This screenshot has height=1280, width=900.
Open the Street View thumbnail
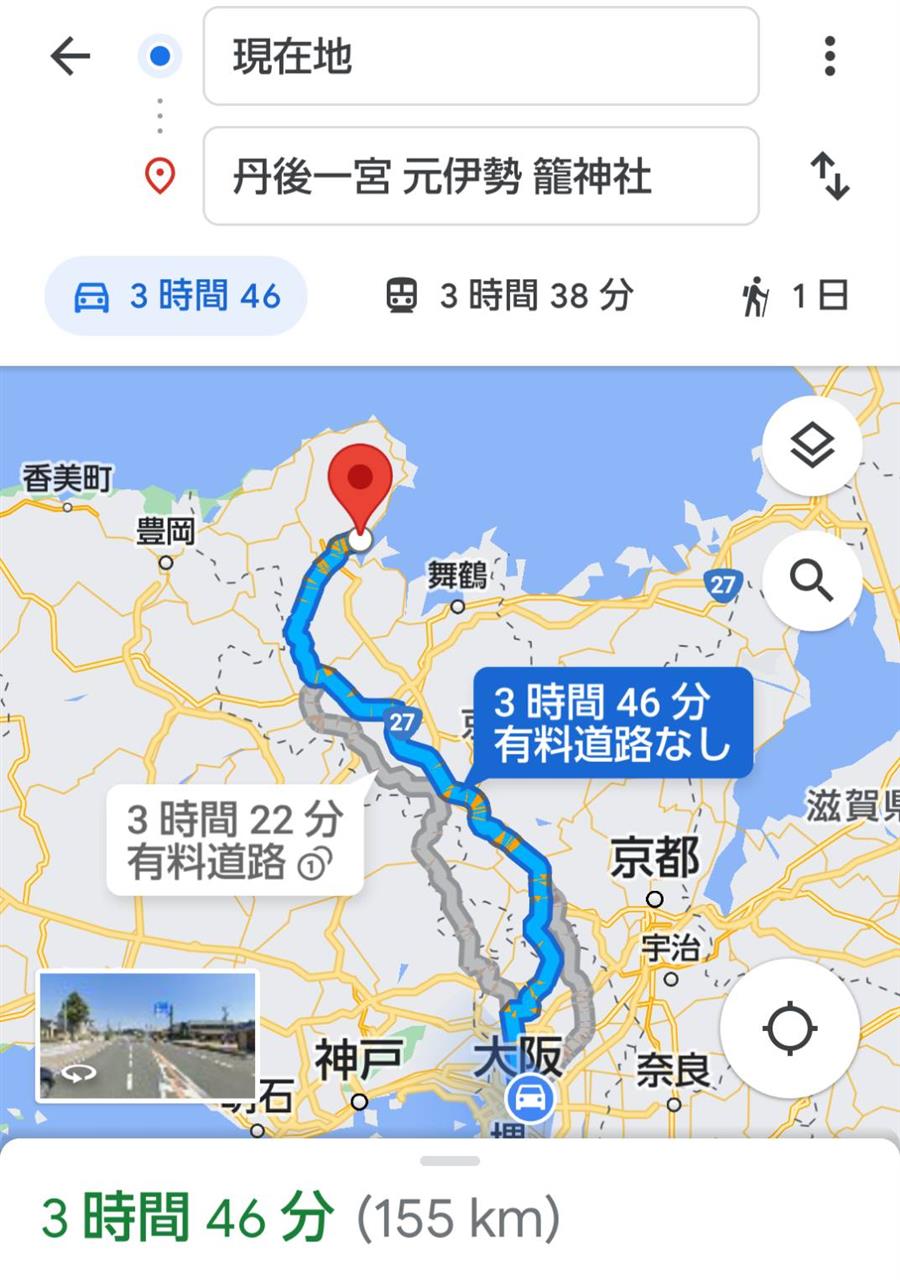147,1035
